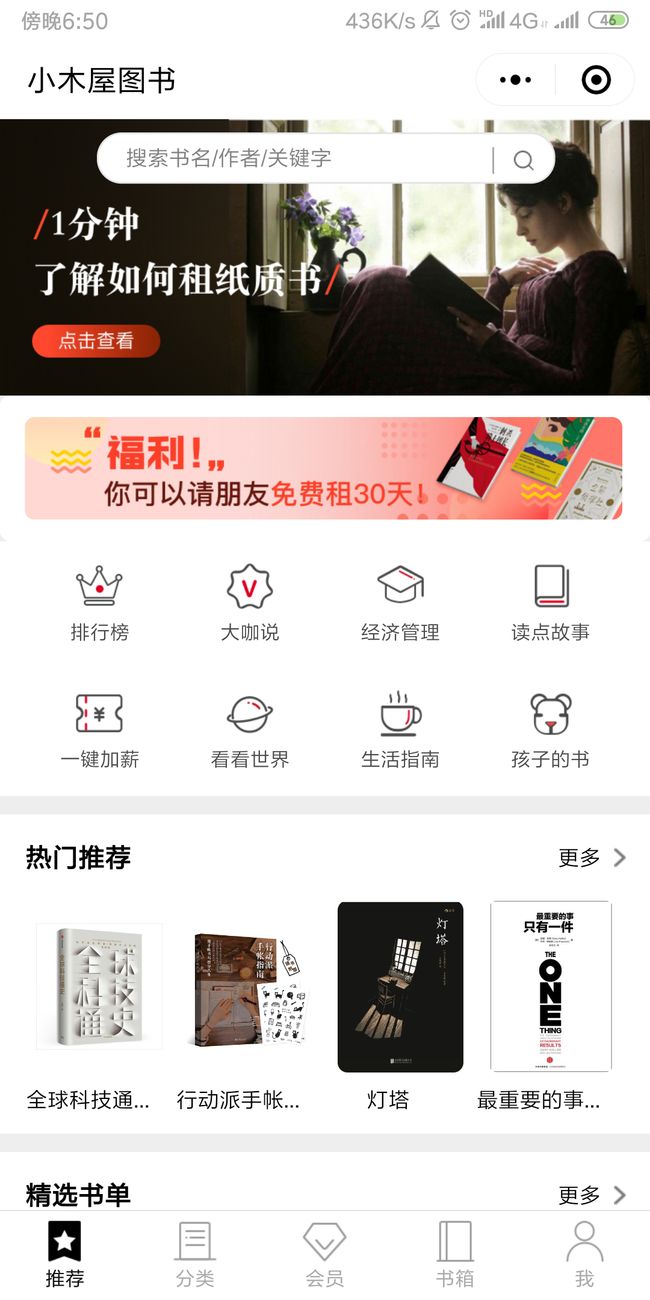Image resolution: width=650 pixels, height=1300 pixels.
Task: Open 看看世界 category
Action: pos(250,730)
